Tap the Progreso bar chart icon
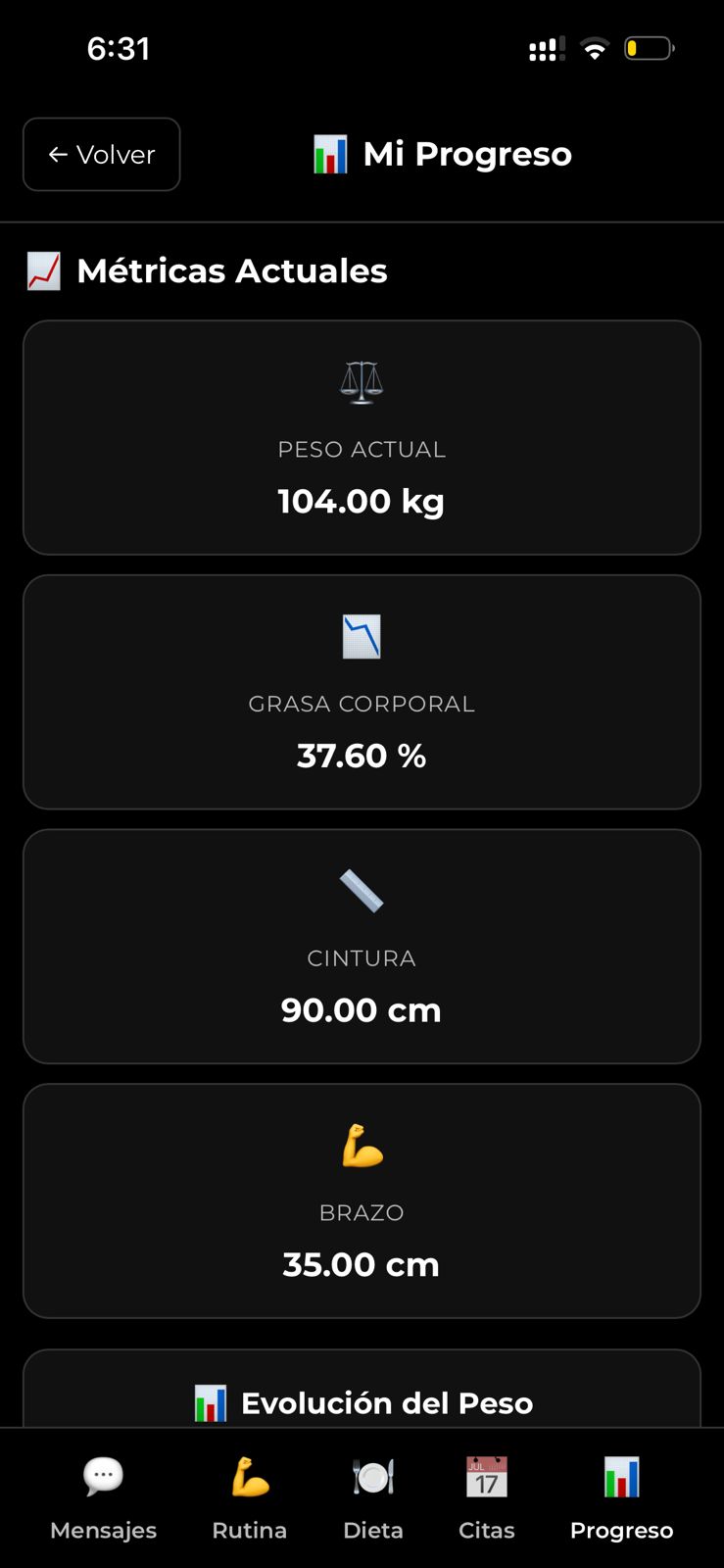This screenshot has height=1568, width=724. coord(621,1474)
